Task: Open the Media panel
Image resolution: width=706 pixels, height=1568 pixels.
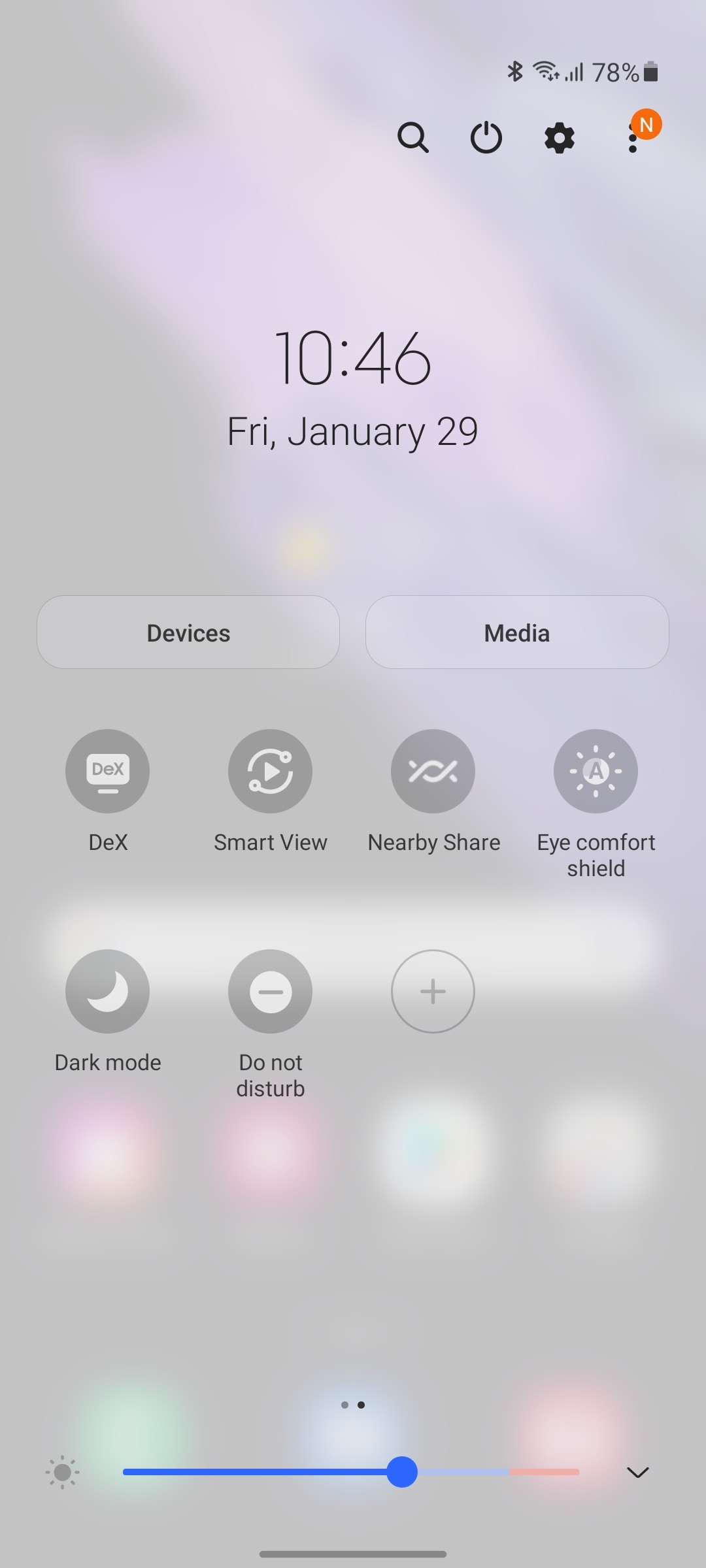Action: (x=517, y=632)
